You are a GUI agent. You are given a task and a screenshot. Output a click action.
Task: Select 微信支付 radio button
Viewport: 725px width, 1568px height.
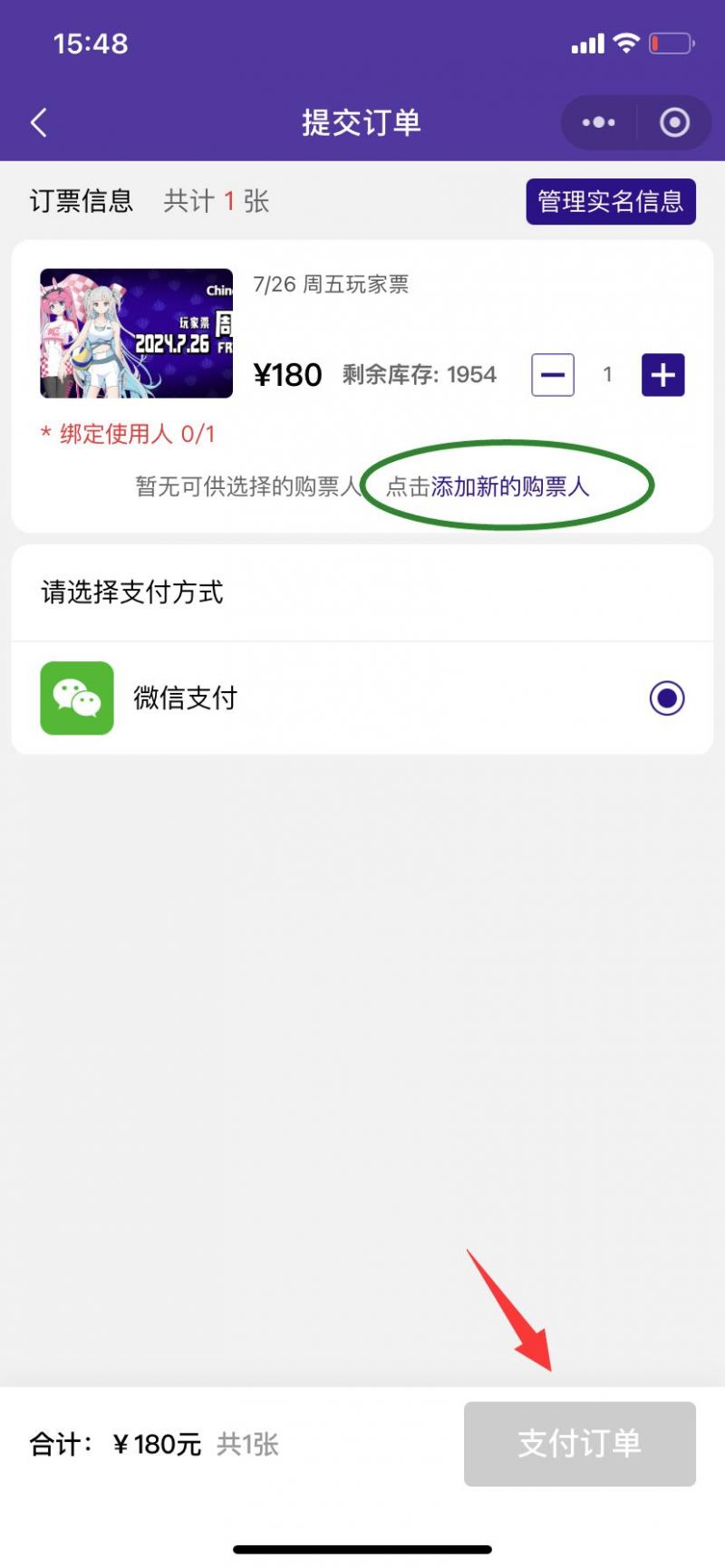(667, 697)
